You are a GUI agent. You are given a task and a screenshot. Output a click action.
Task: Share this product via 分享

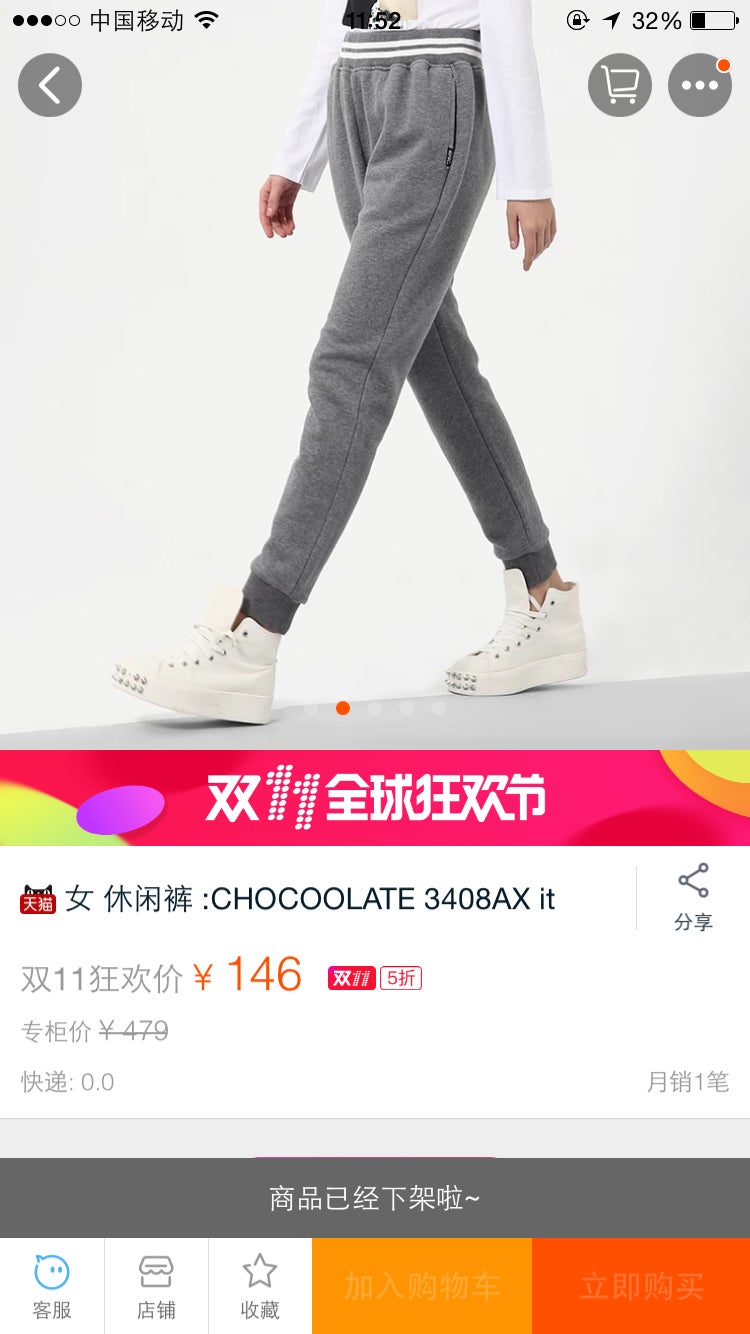[x=693, y=897]
